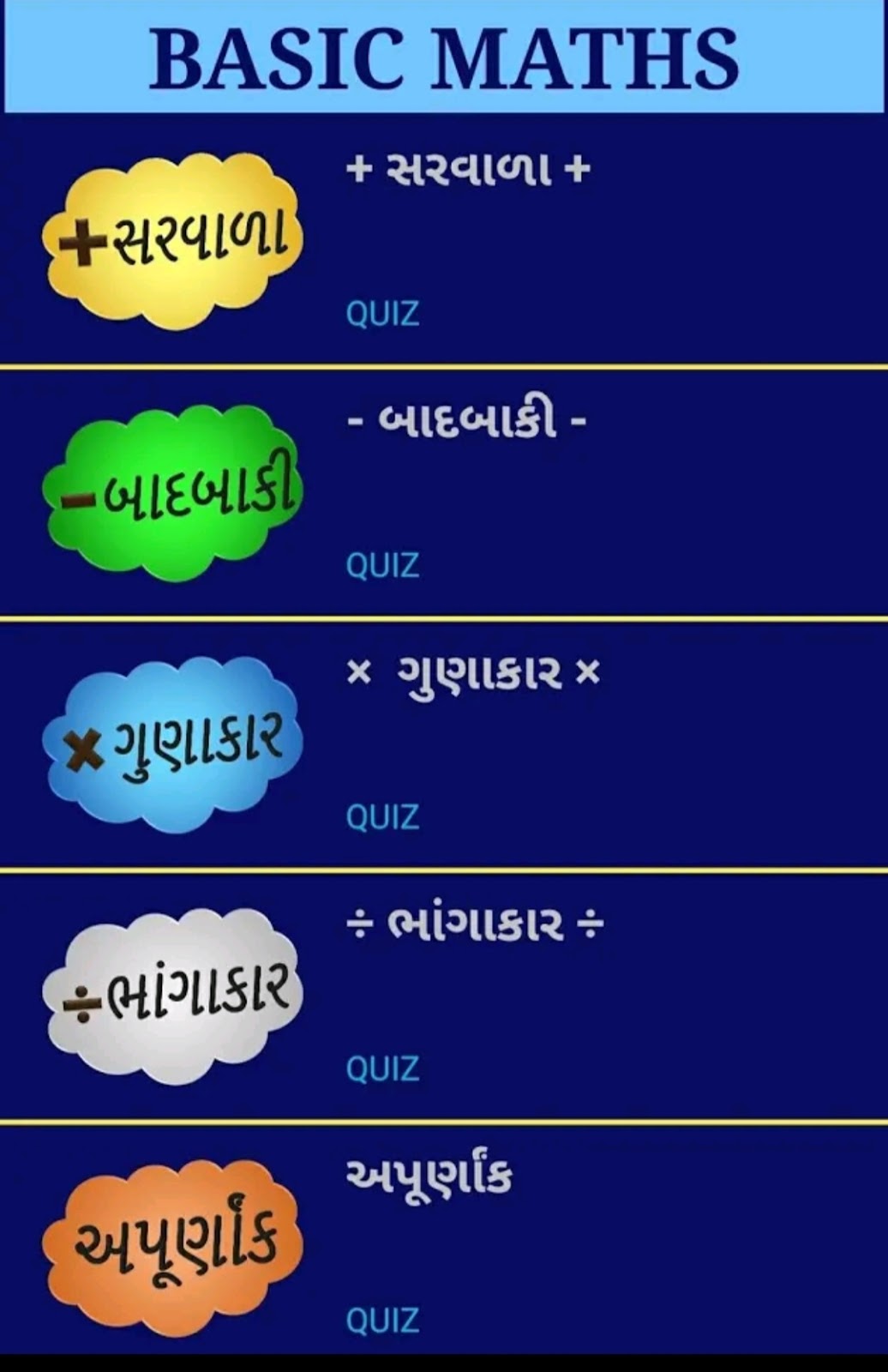Start the QUIZ for અપૂર્ણાંક

tap(382, 1321)
